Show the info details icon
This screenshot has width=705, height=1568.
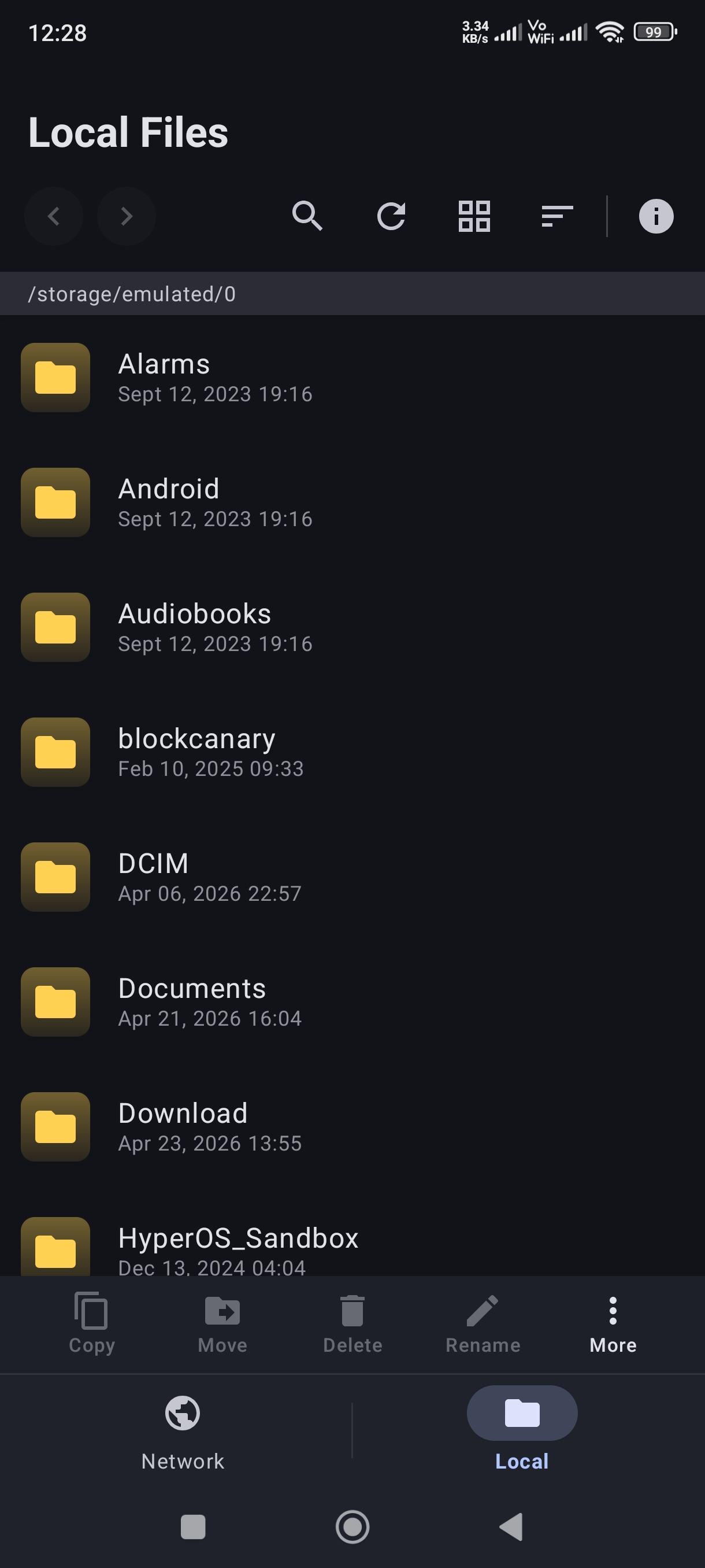[656, 216]
